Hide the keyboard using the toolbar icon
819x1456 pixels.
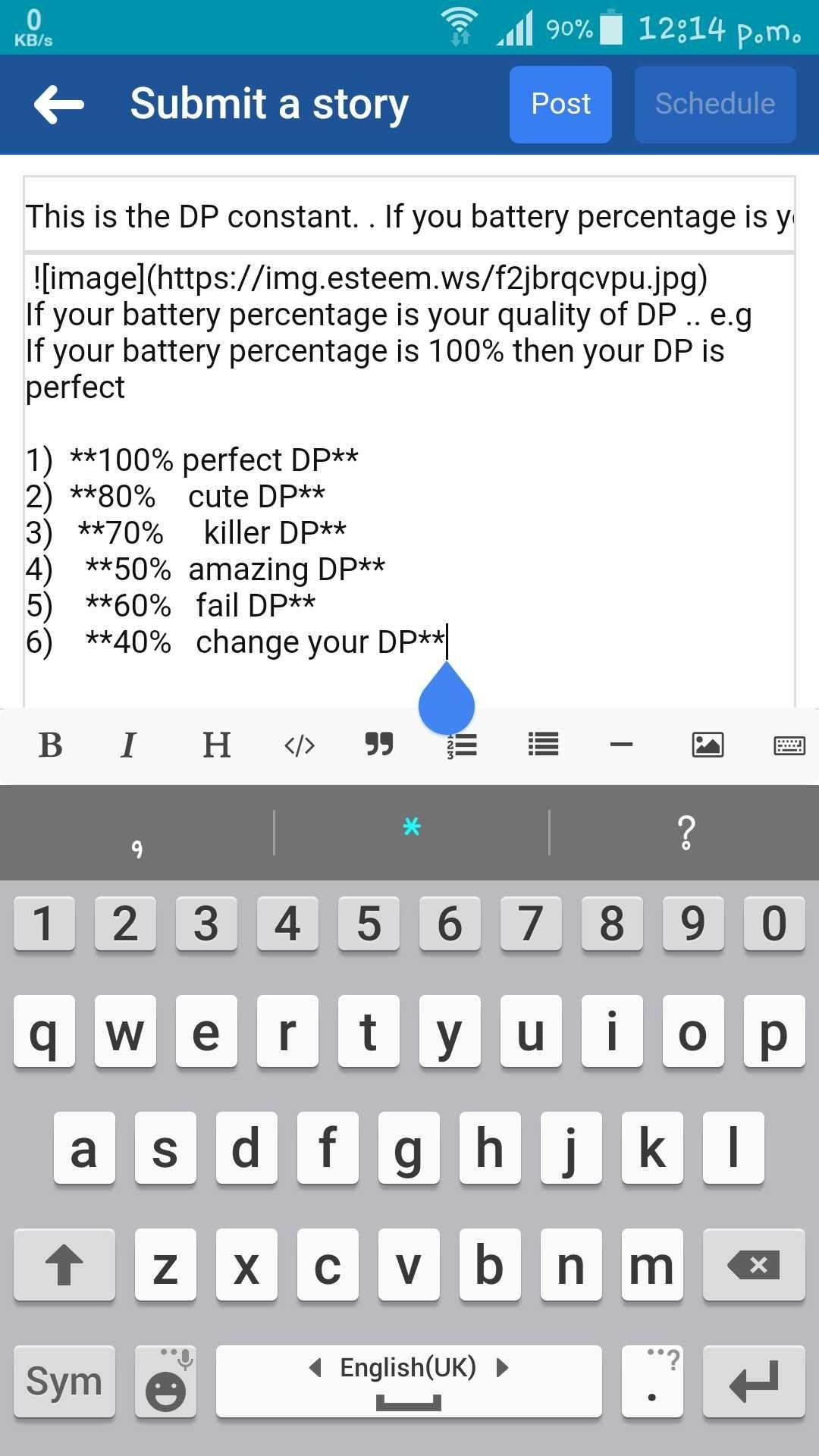pyautogui.click(x=789, y=745)
